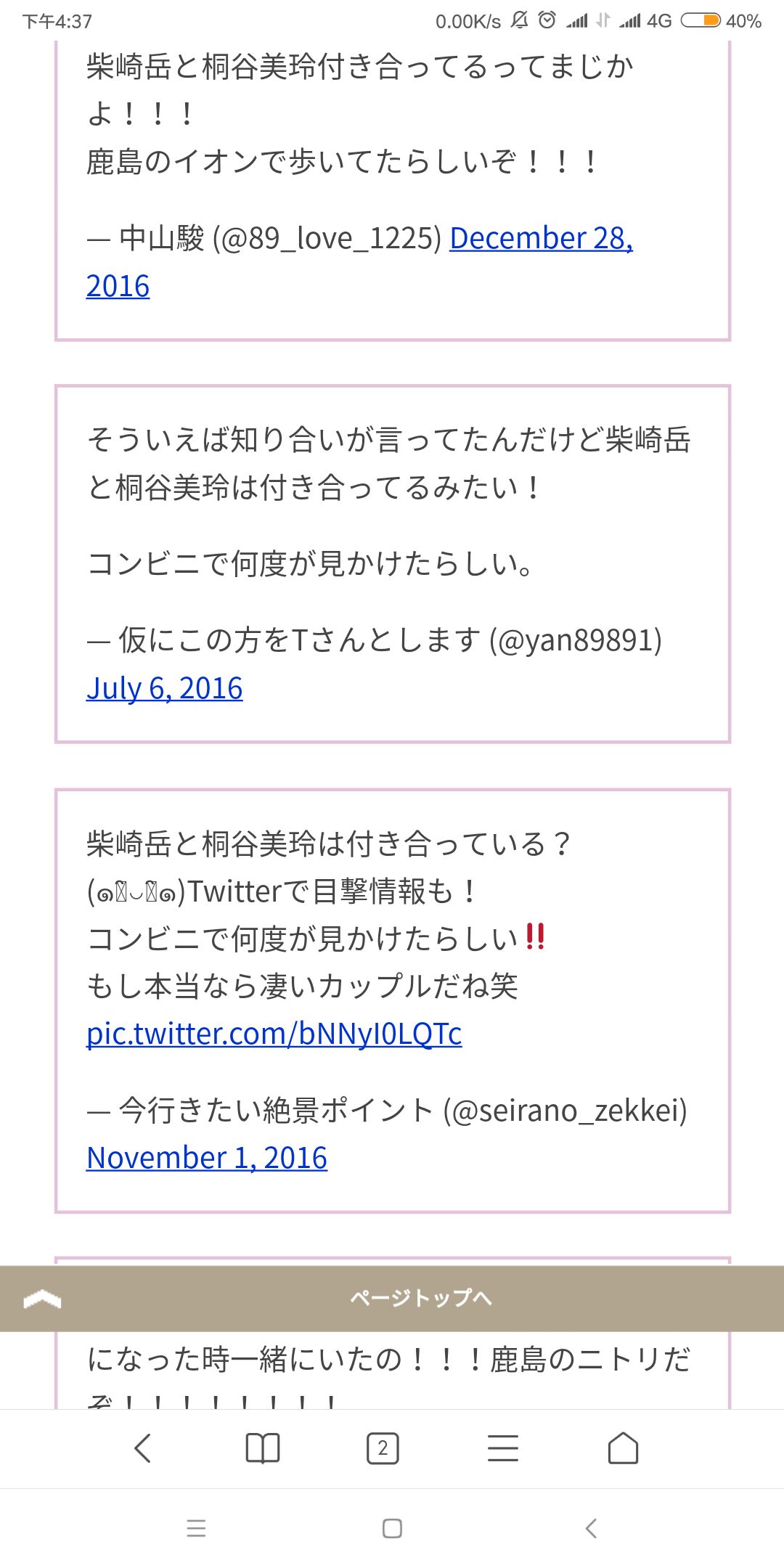This screenshot has height=1568, width=784.
Task: Go back to the previous web page
Action: tap(143, 1449)
